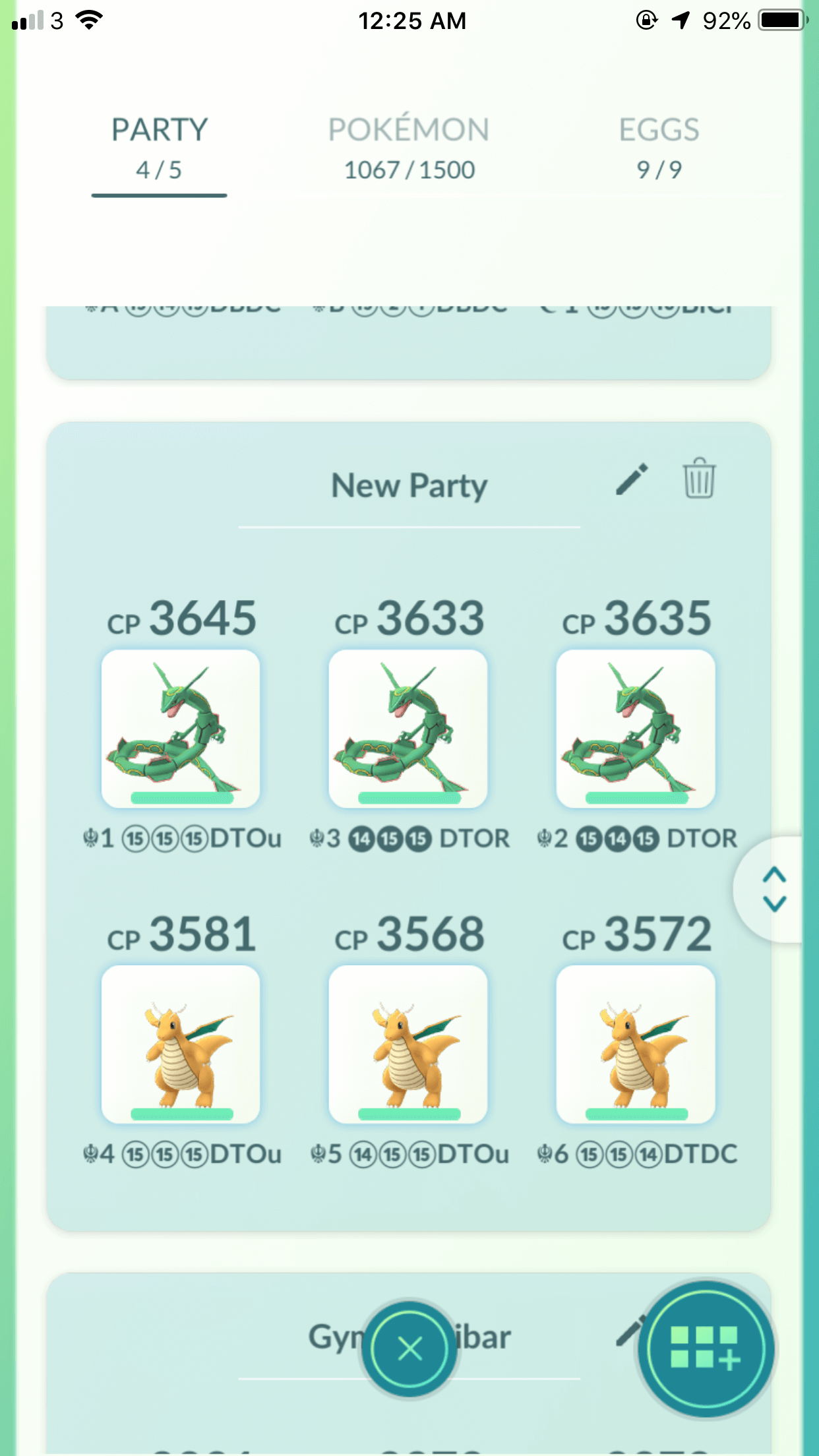Open the CP 3635 Rayquaza
This screenshot has height=1456, width=819.
tap(636, 729)
